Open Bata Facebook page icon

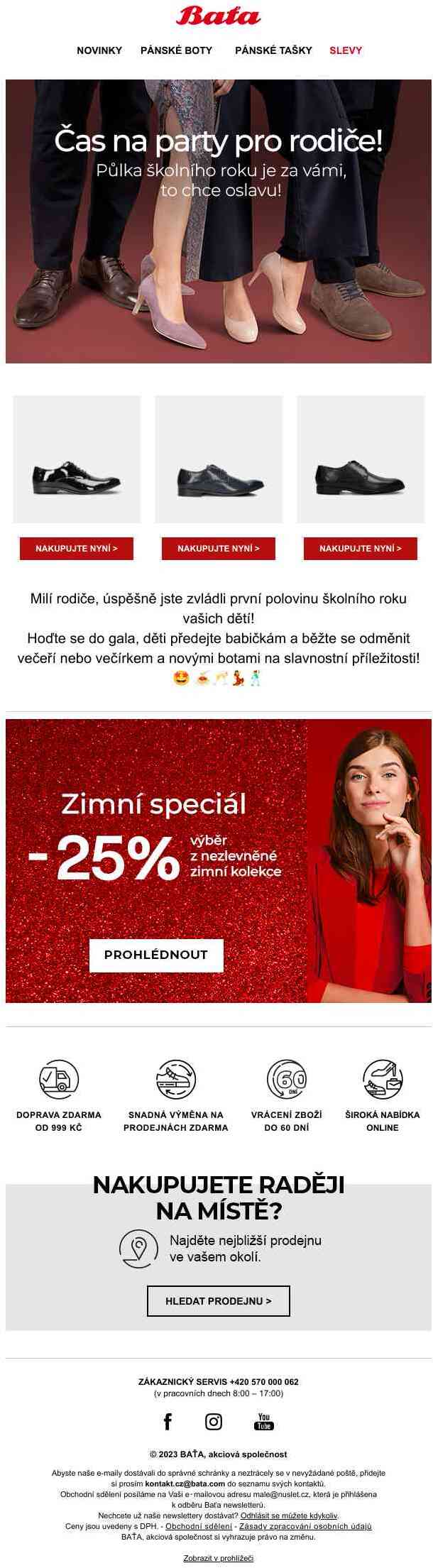click(168, 1422)
